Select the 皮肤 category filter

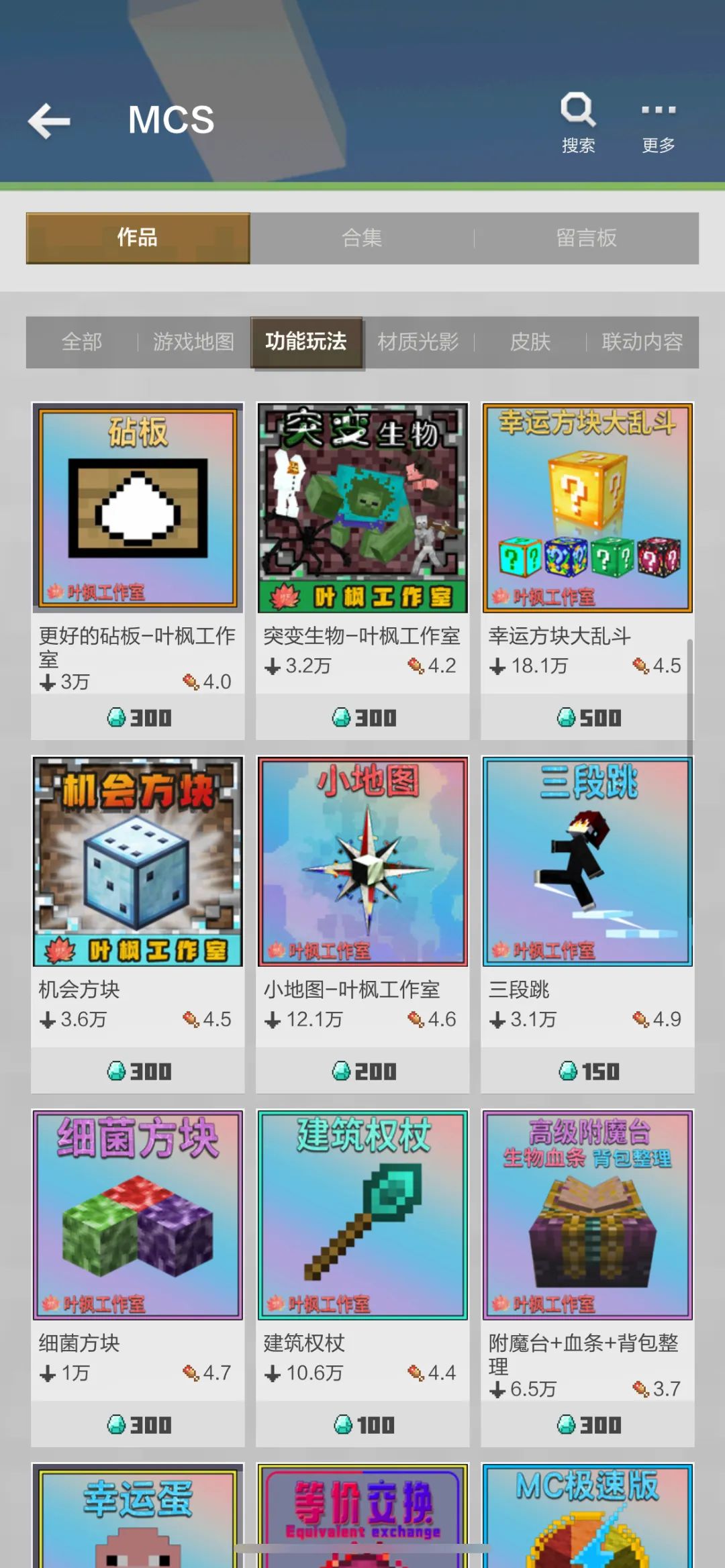[x=530, y=342]
